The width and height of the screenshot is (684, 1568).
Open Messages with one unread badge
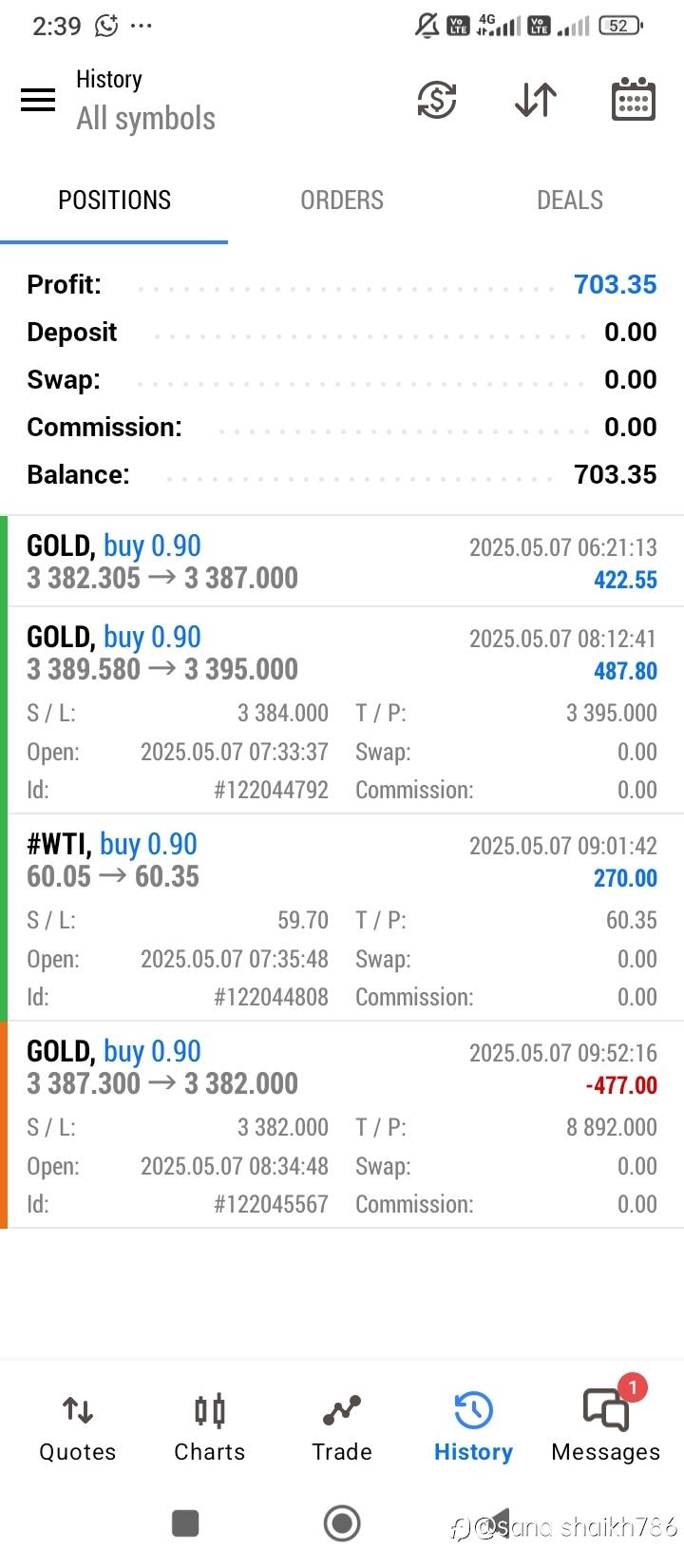tap(605, 1426)
